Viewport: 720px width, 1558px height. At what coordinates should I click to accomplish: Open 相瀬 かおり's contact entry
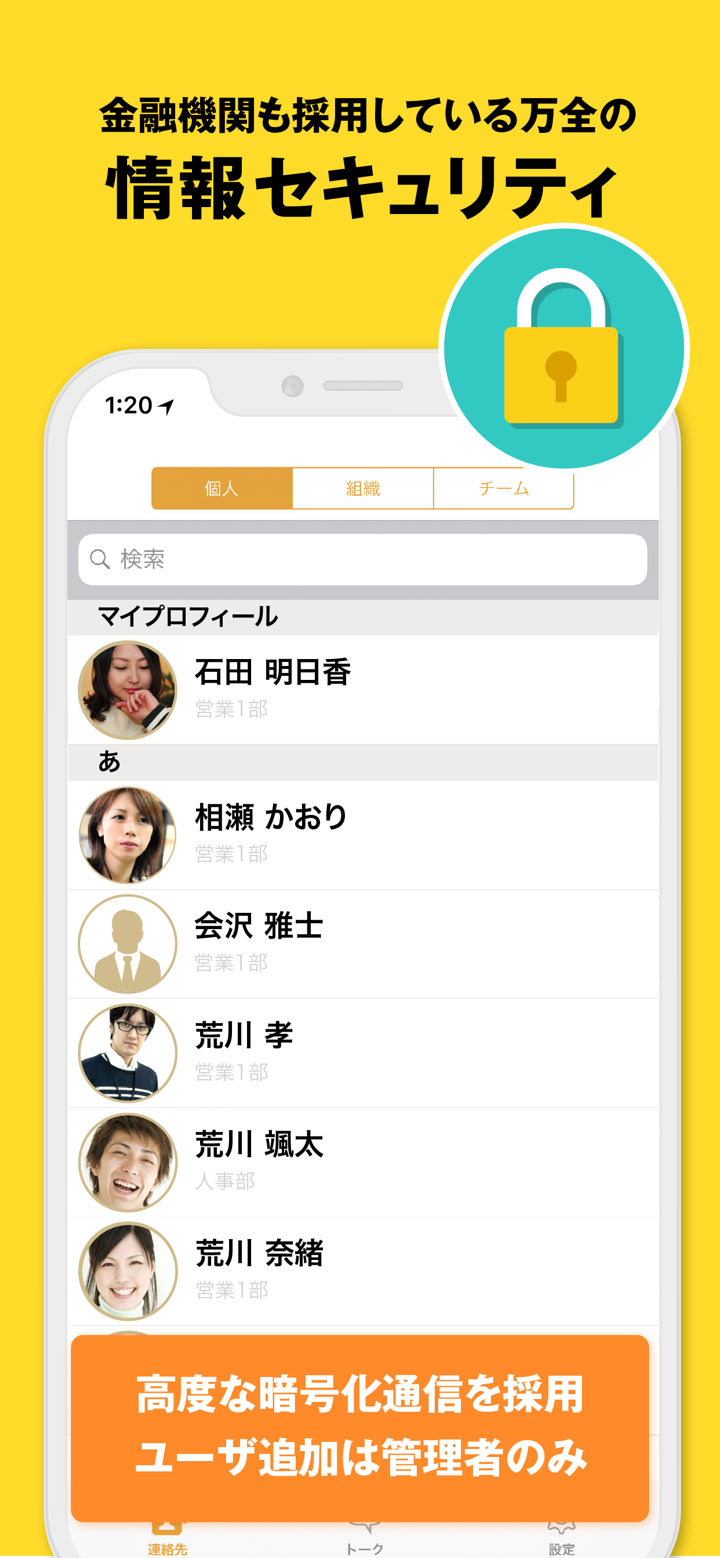pos(360,834)
